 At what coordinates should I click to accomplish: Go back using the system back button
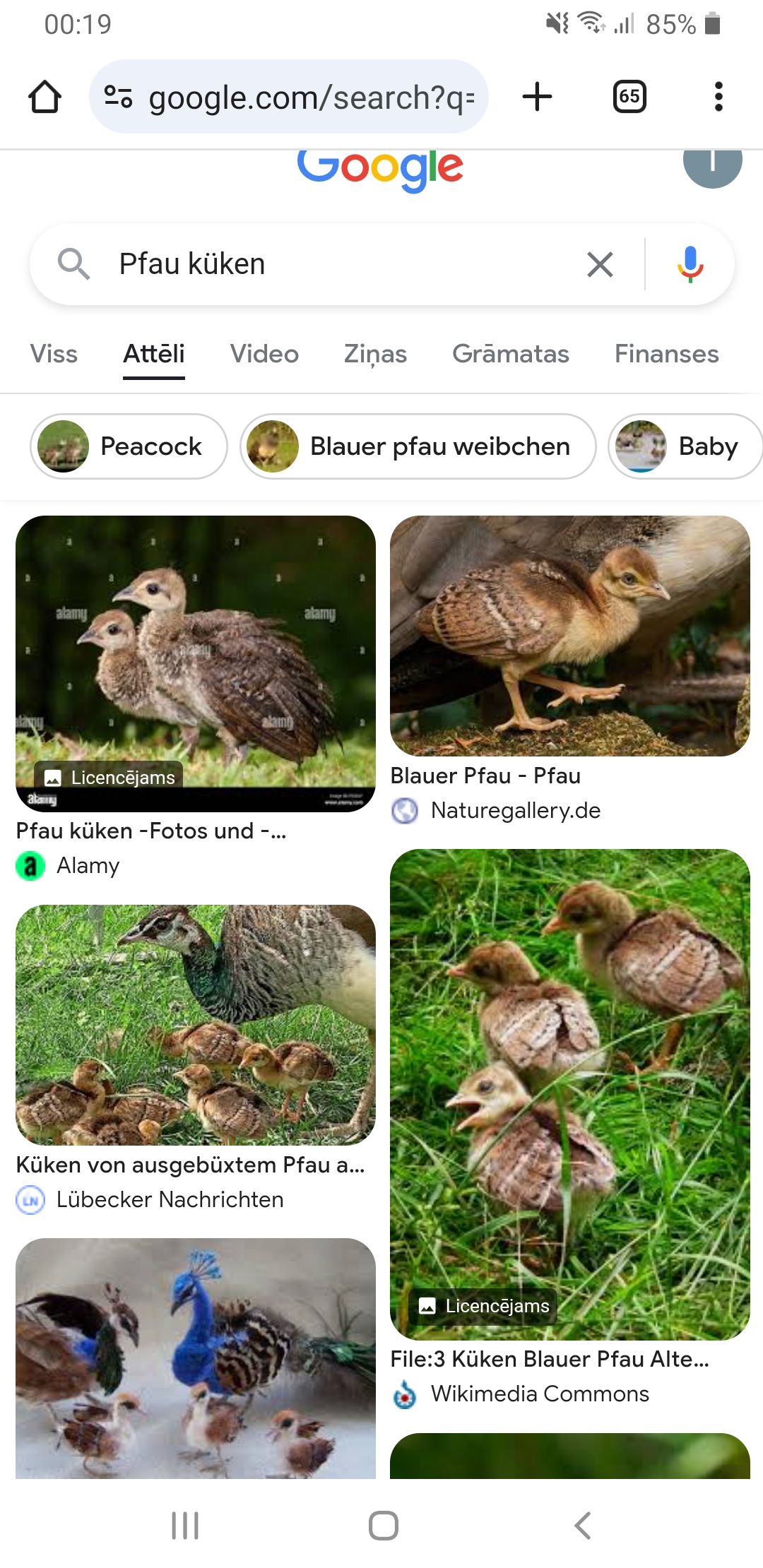pos(582,1526)
